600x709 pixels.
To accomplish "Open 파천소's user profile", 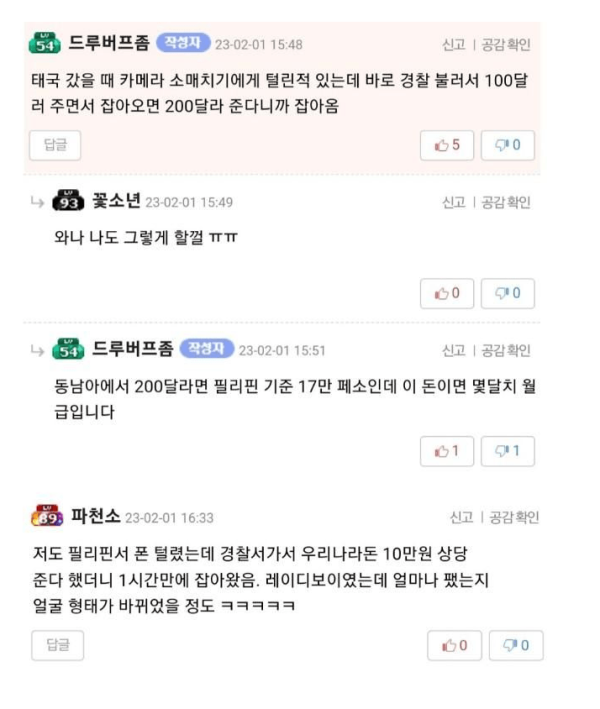I will pos(96,517).
